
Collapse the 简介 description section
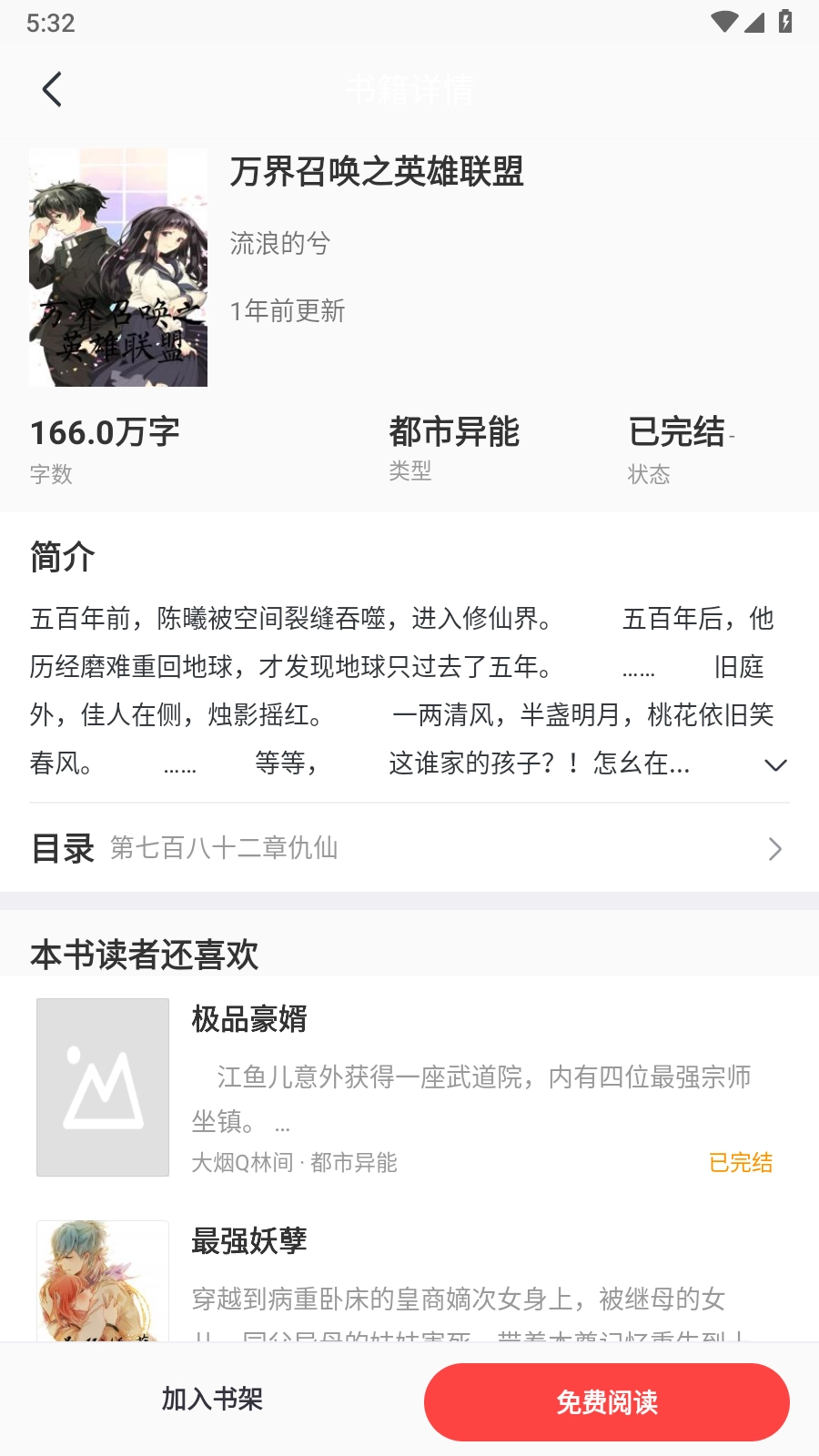(60, 558)
